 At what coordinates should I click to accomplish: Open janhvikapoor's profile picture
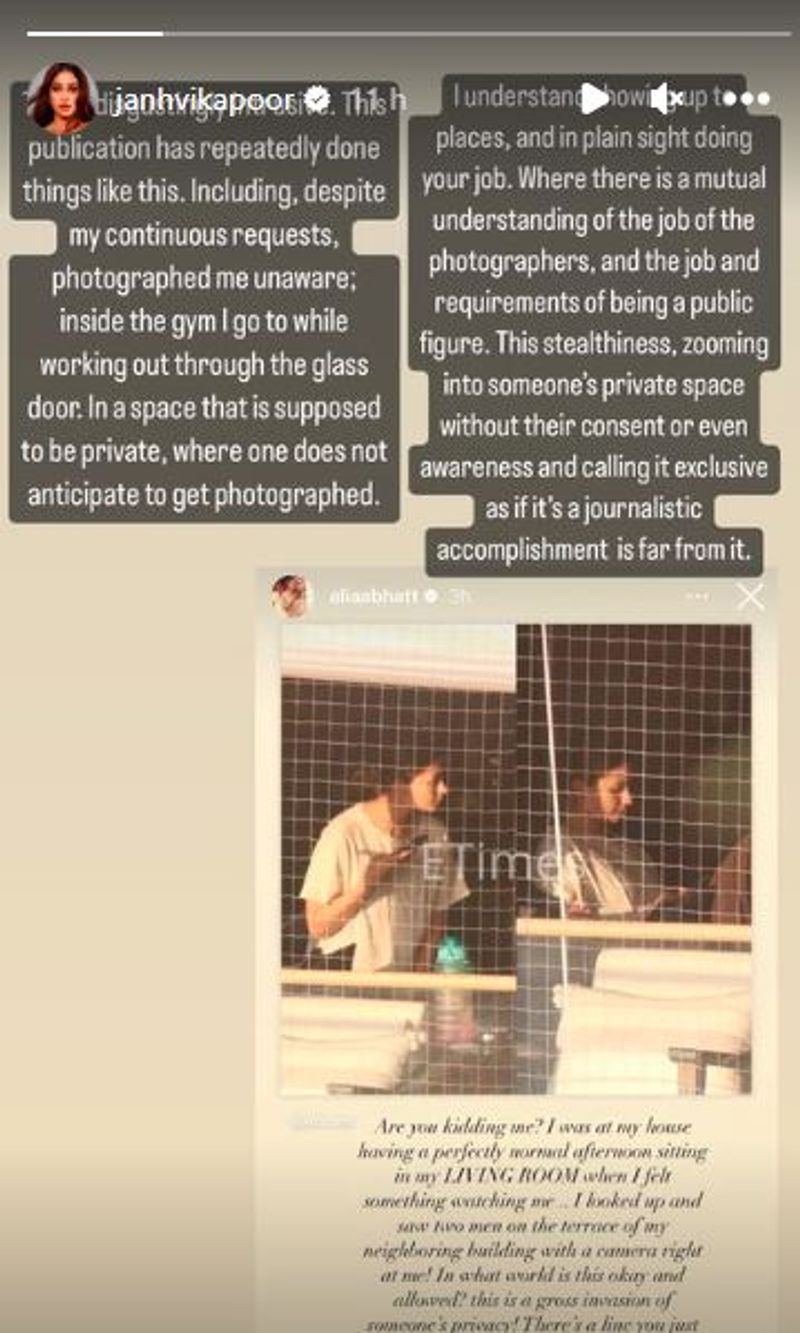[62, 98]
